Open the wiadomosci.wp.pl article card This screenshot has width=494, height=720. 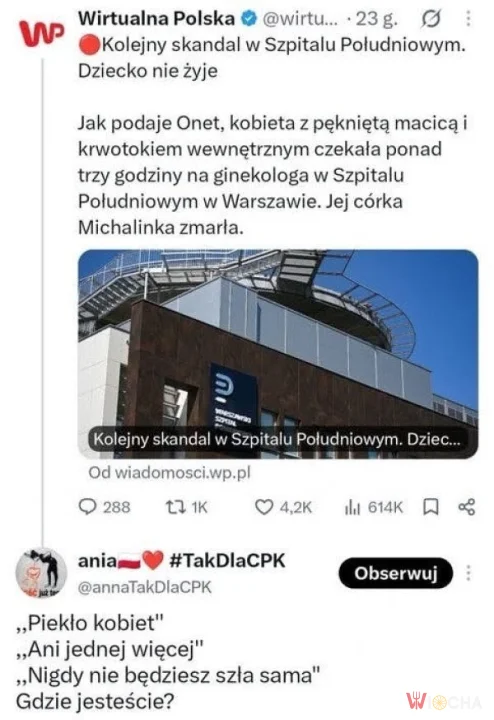278,354
